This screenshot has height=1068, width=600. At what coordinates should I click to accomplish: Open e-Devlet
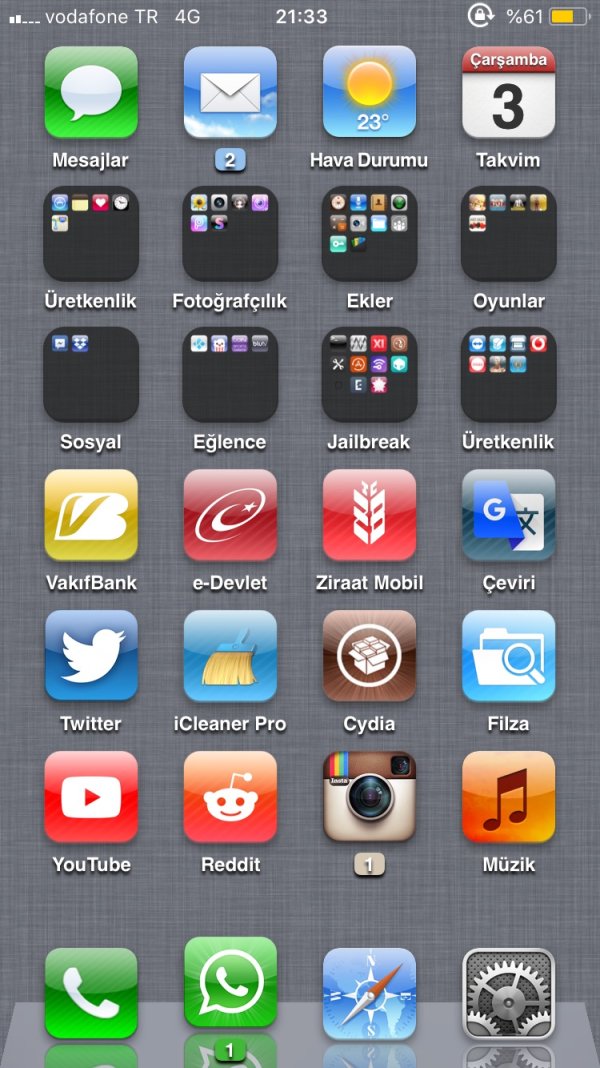[230, 515]
